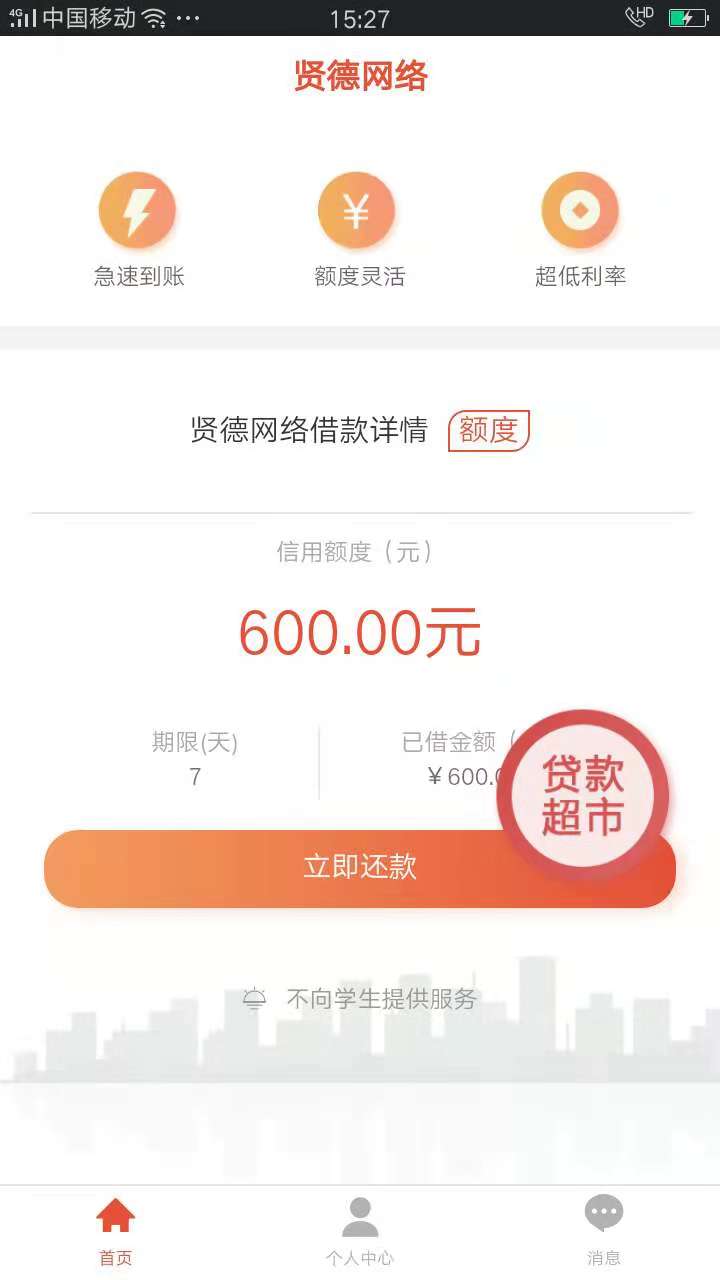This screenshot has width=720, height=1280.
Task: Tap the 立即还款 repay button
Action: click(x=360, y=868)
